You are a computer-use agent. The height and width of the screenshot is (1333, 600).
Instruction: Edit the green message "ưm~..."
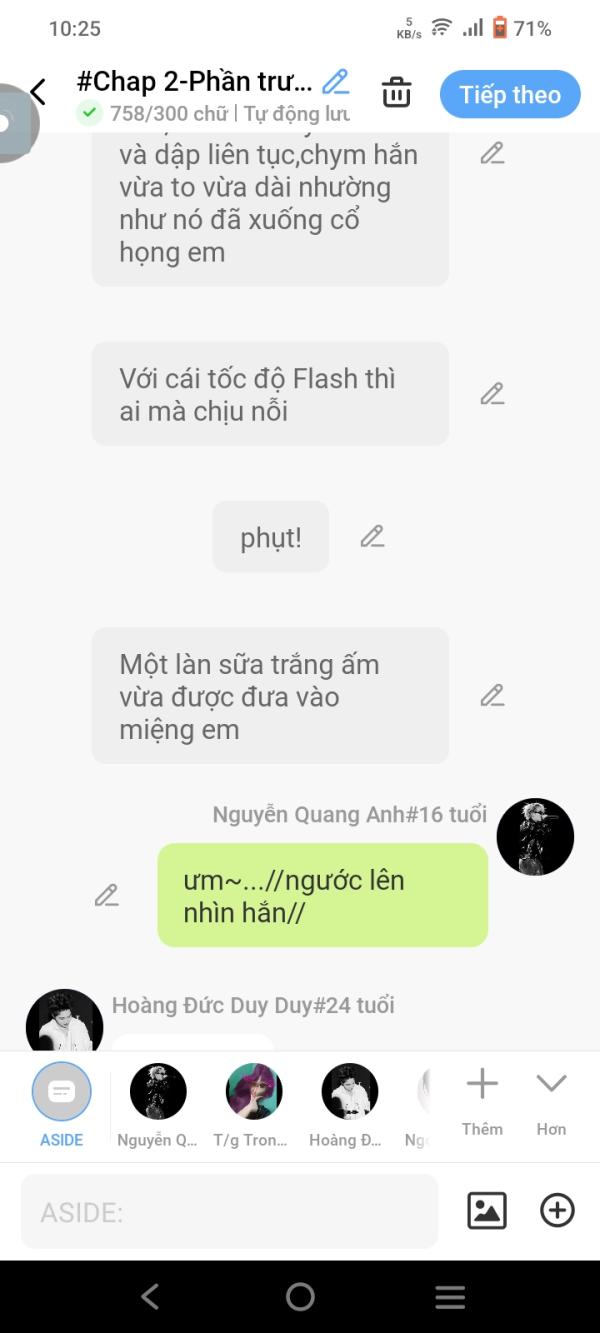click(x=107, y=895)
